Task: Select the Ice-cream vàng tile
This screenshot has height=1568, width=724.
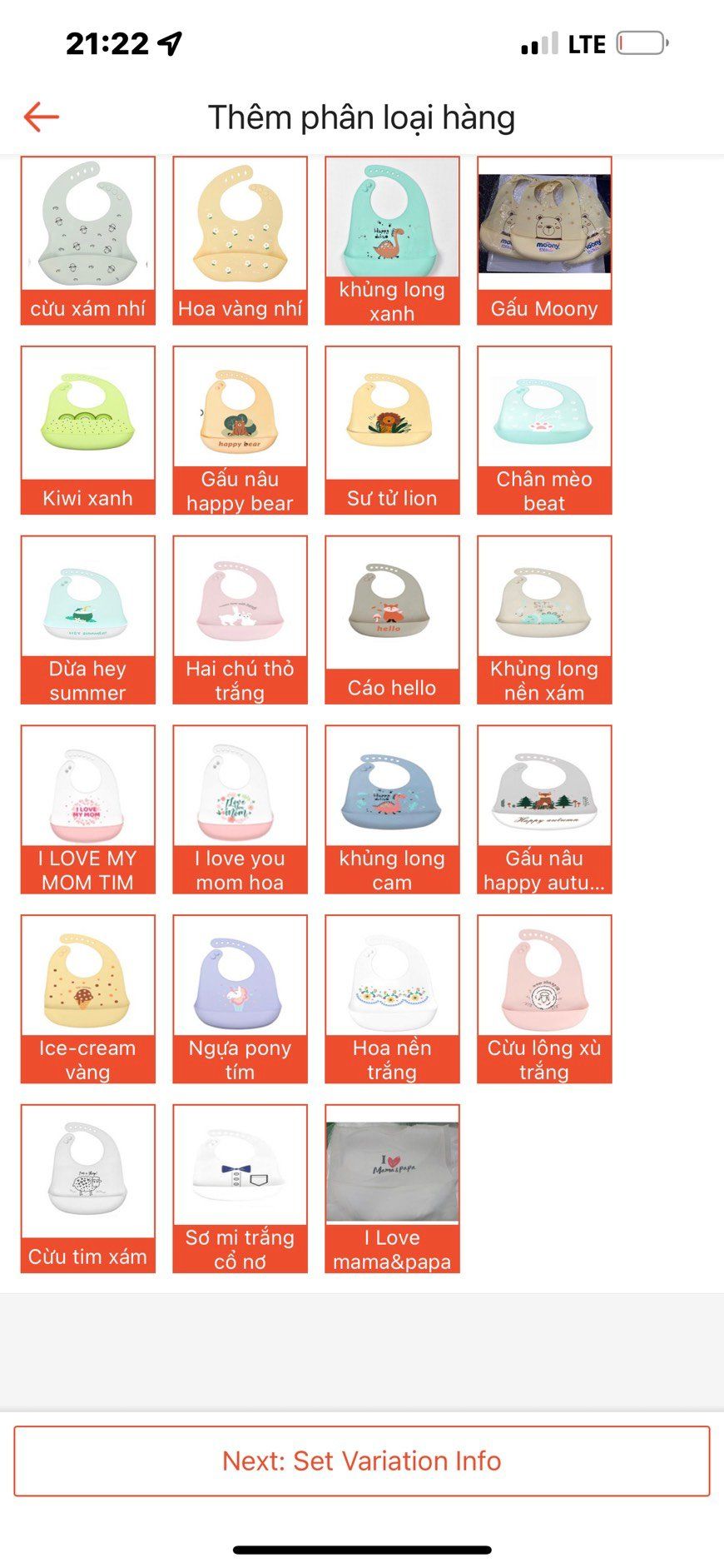Action: pos(87,999)
